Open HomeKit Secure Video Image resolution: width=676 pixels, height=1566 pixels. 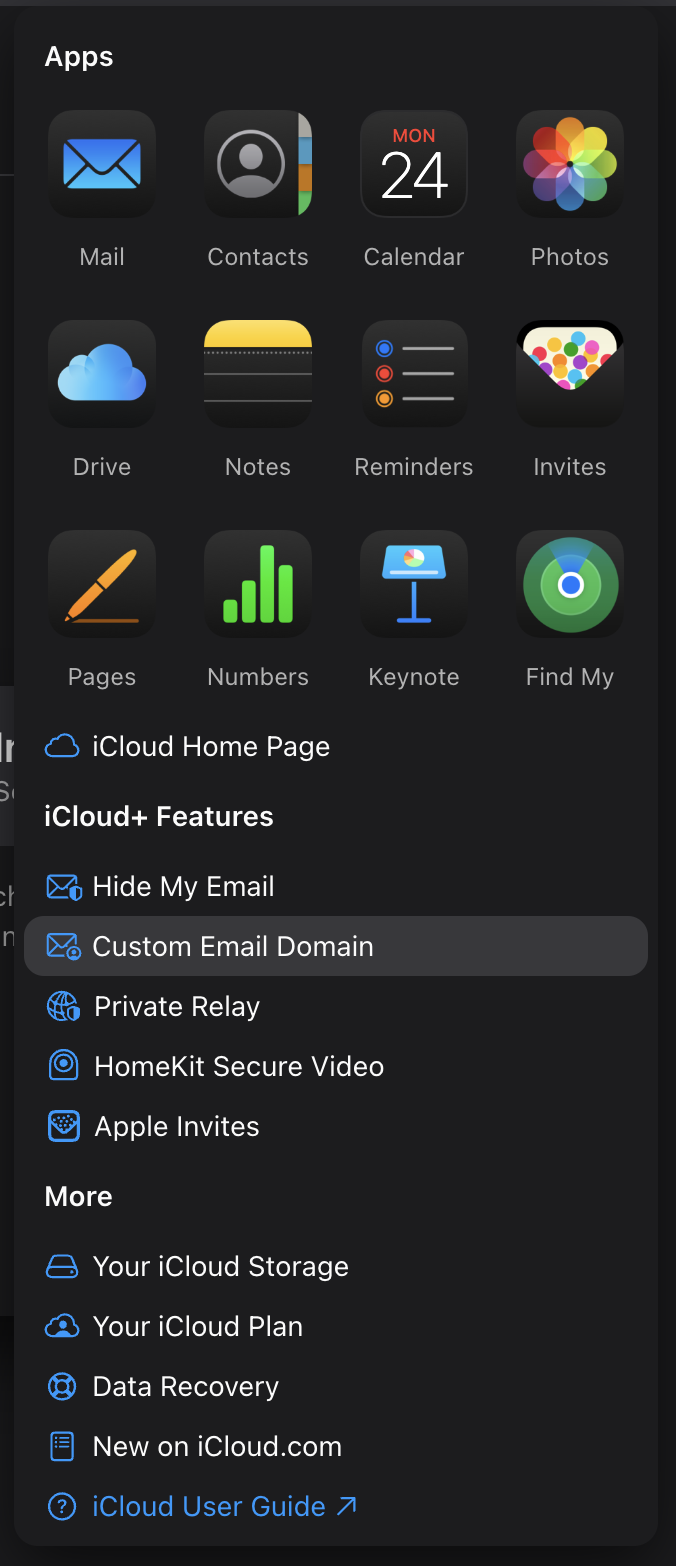(x=238, y=1067)
